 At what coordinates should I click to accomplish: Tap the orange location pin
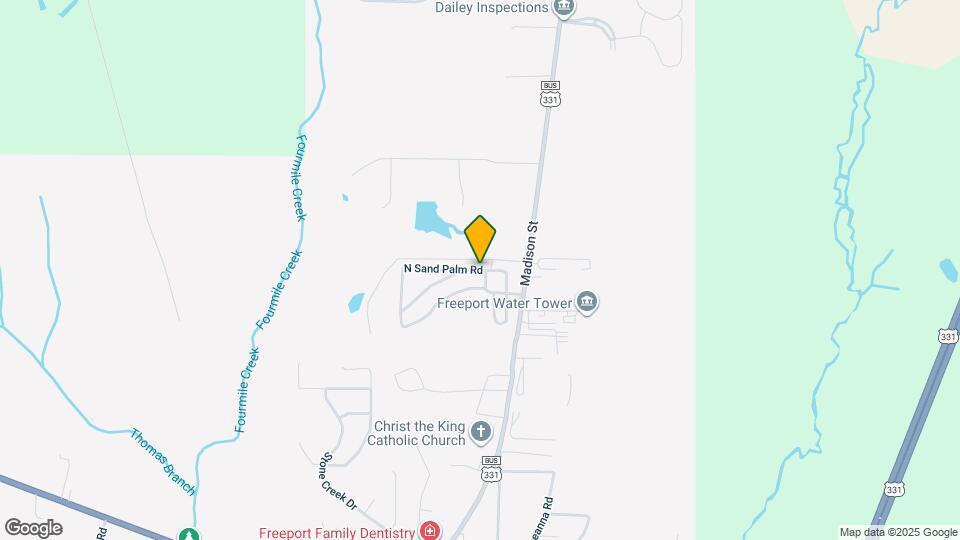click(x=481, y=238)
